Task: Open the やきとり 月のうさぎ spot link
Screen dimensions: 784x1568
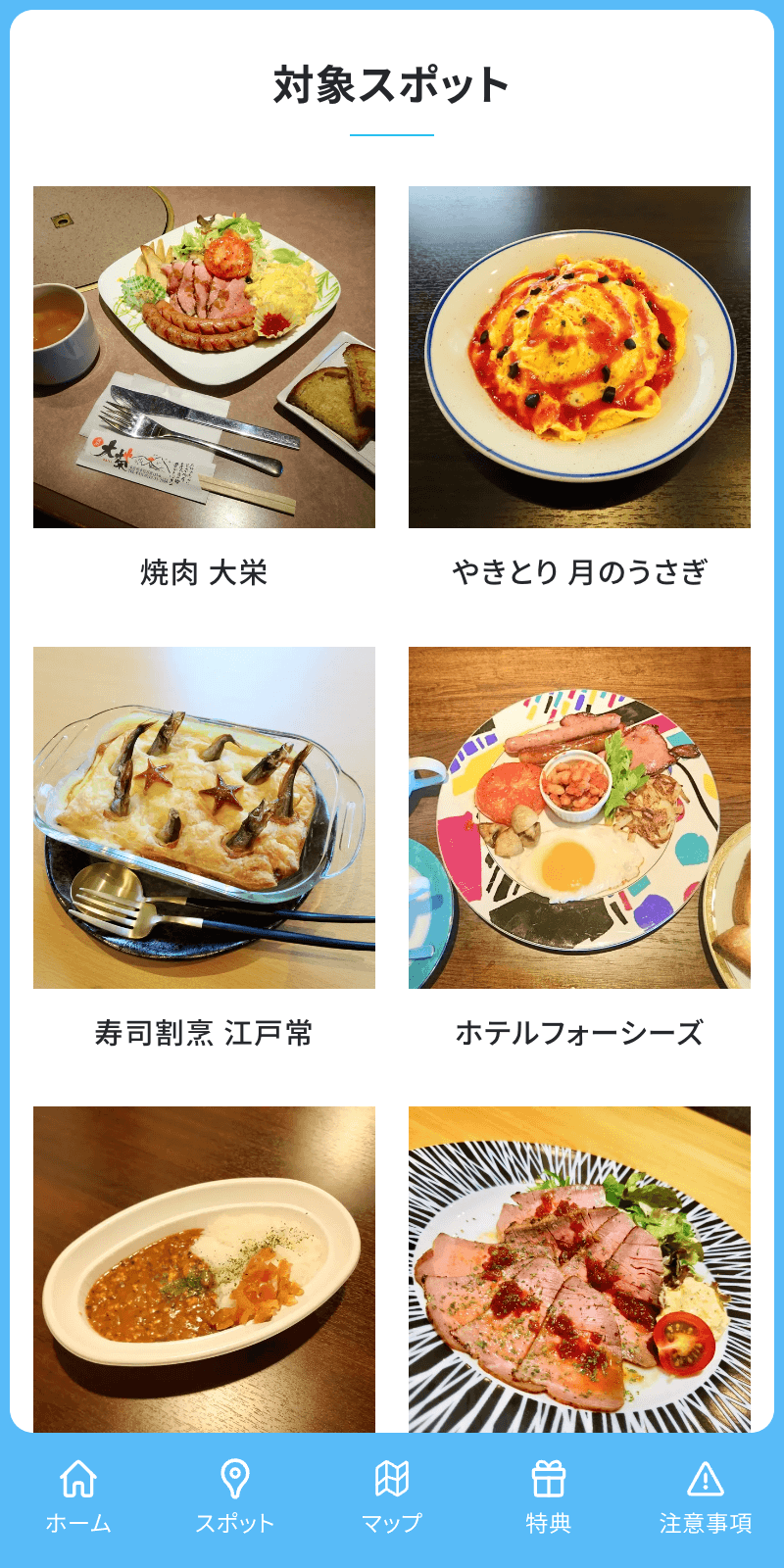Action: (579, 566)
